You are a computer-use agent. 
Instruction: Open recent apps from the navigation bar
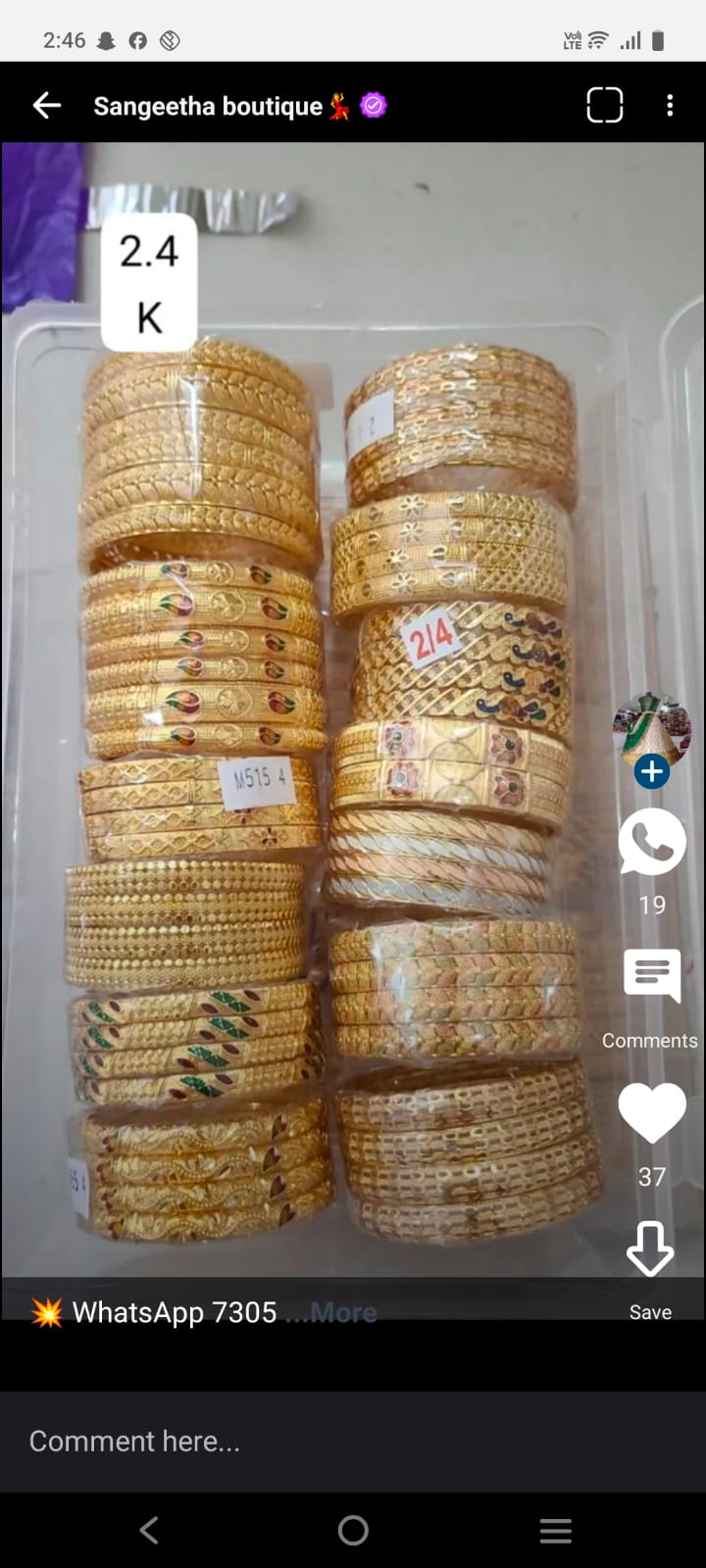point(556,1530)
